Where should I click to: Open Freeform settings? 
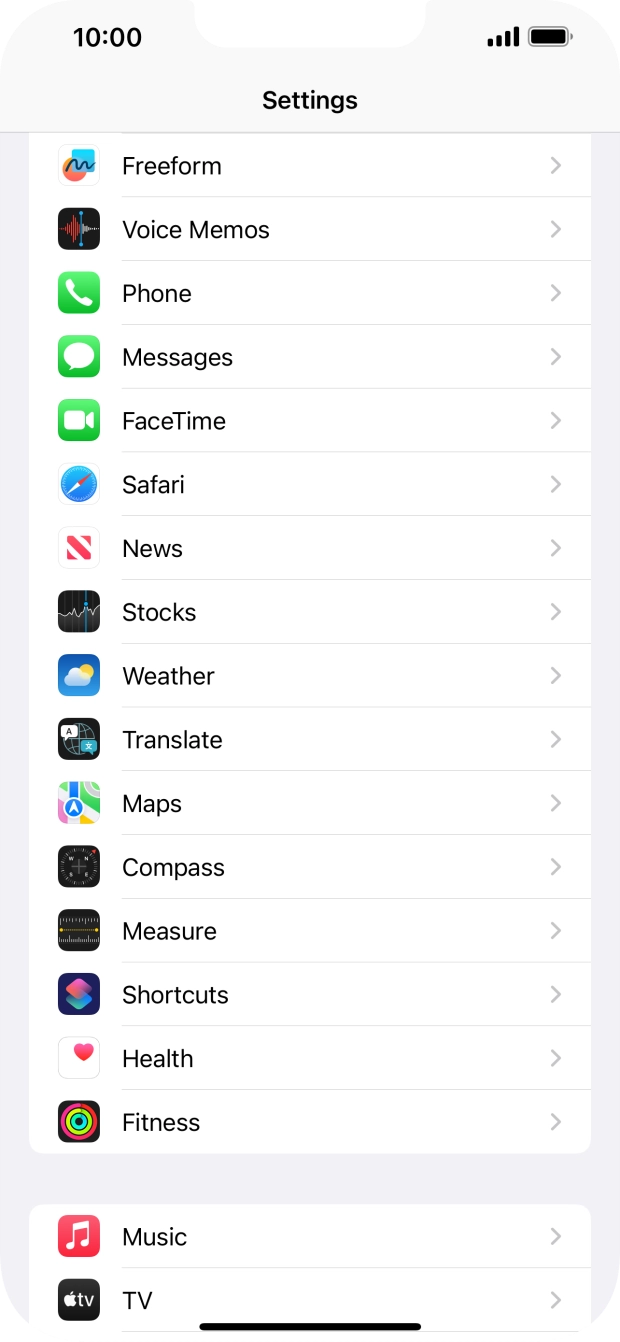tap(310, 166)
